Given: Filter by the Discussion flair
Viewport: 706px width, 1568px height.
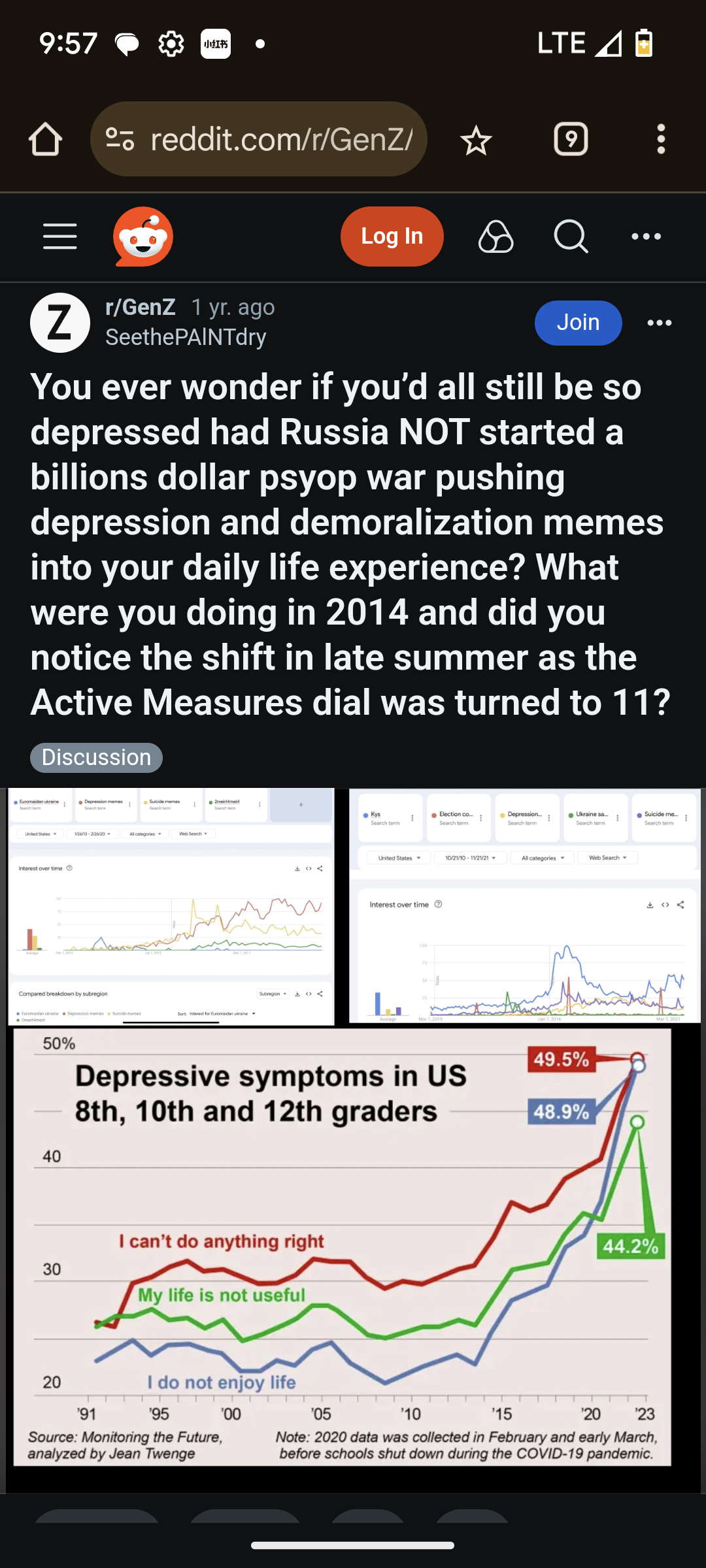Looking at the screenshot, I should coord(96,757).
